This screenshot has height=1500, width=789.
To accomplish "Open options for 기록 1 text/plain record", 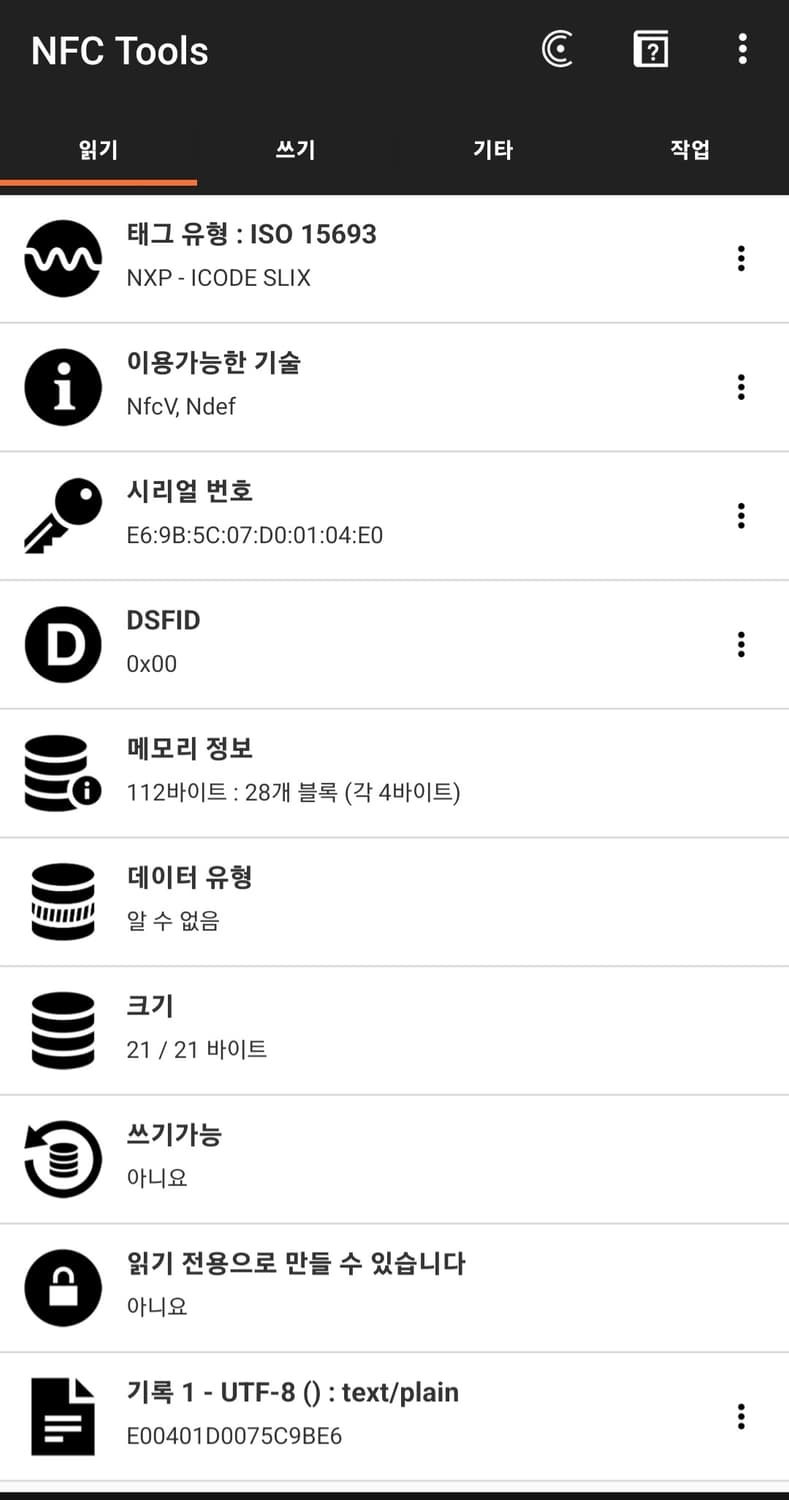I will pos(740,1416).
